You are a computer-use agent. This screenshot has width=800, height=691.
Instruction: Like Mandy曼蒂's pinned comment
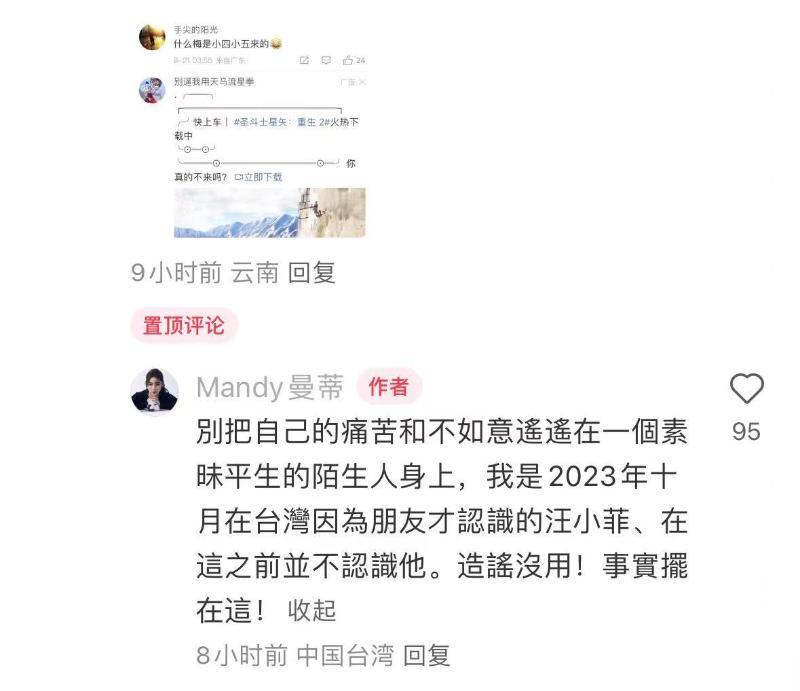coord(746,388)
